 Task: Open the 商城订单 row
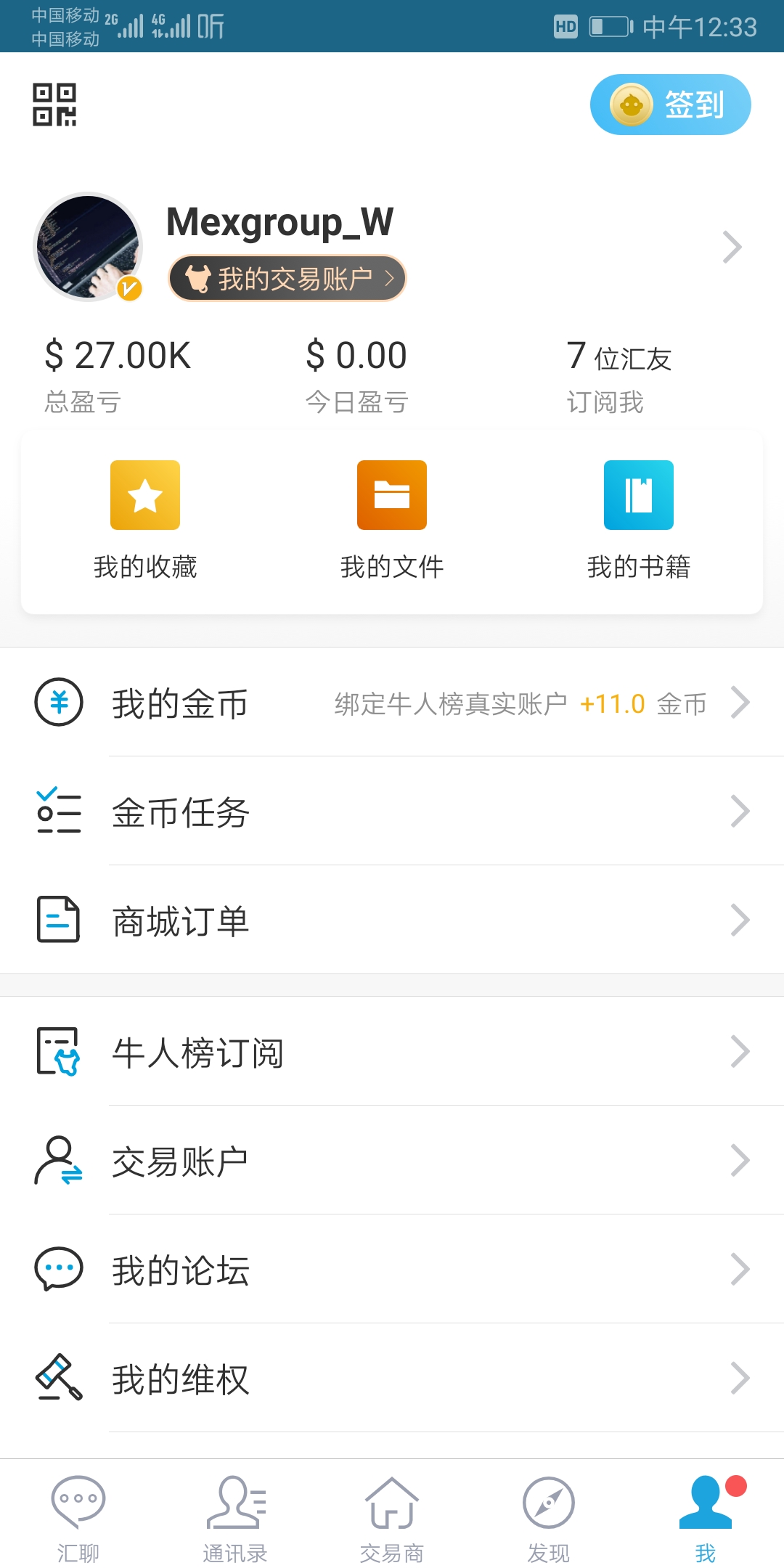[392, 920]
